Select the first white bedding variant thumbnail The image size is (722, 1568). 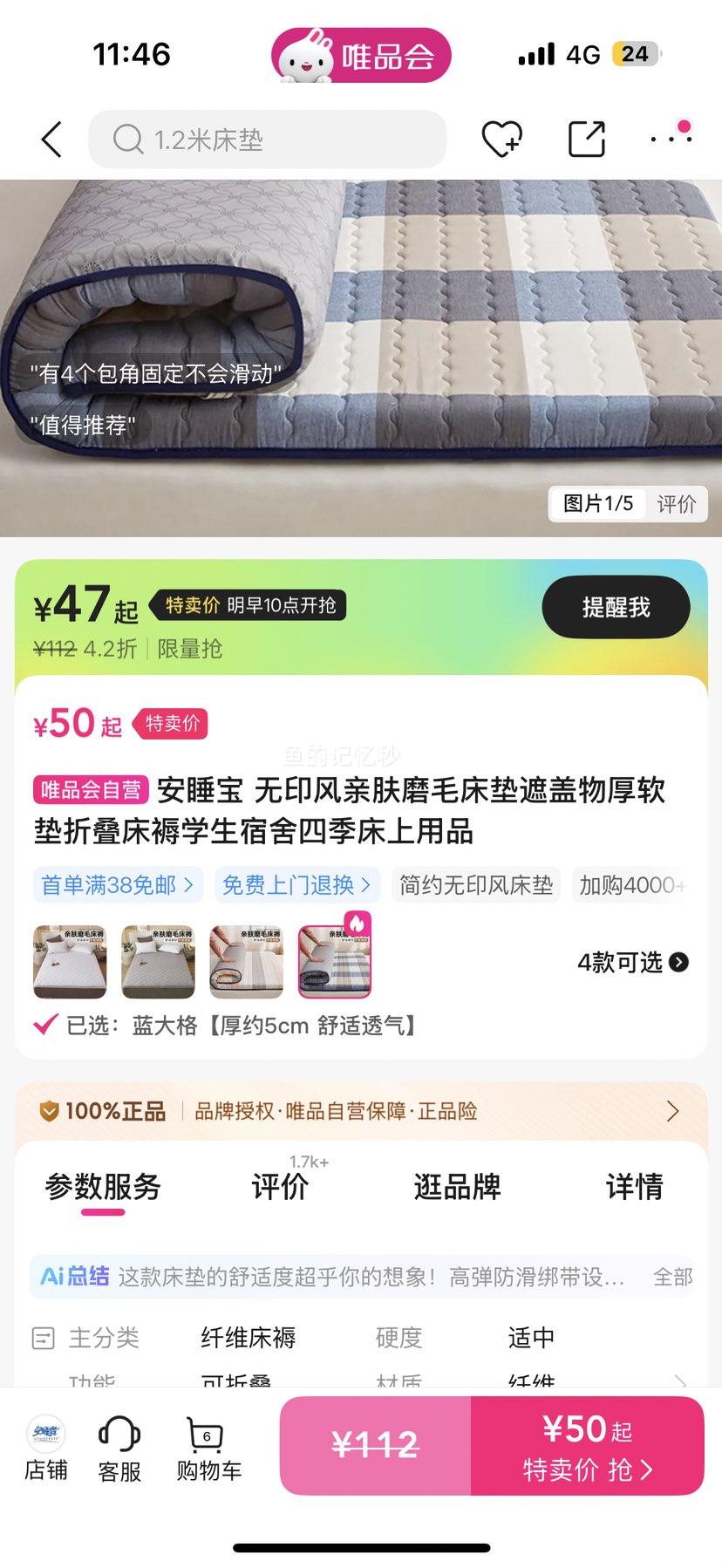pos(70,962)
